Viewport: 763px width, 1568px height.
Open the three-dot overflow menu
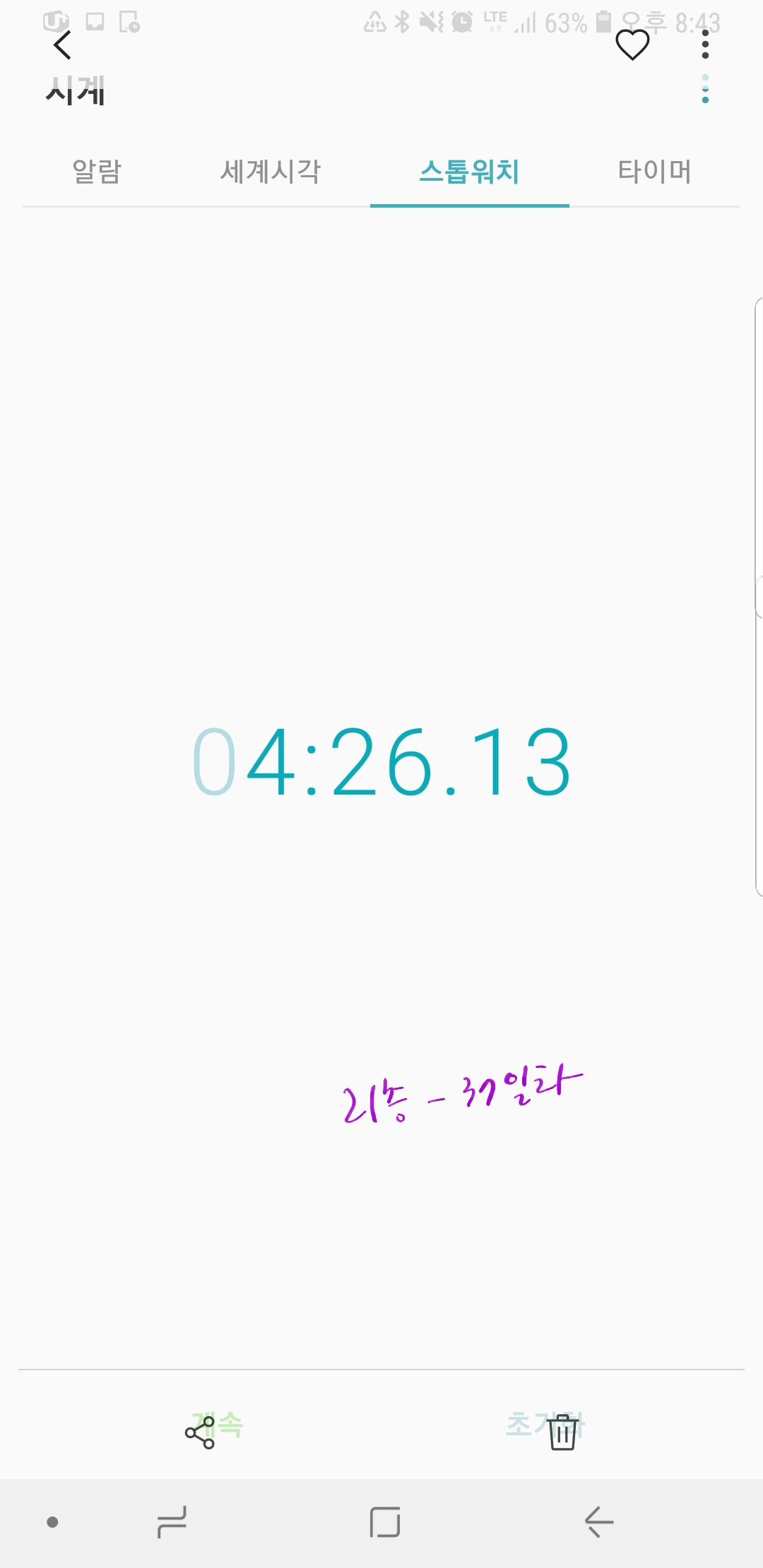704,45
